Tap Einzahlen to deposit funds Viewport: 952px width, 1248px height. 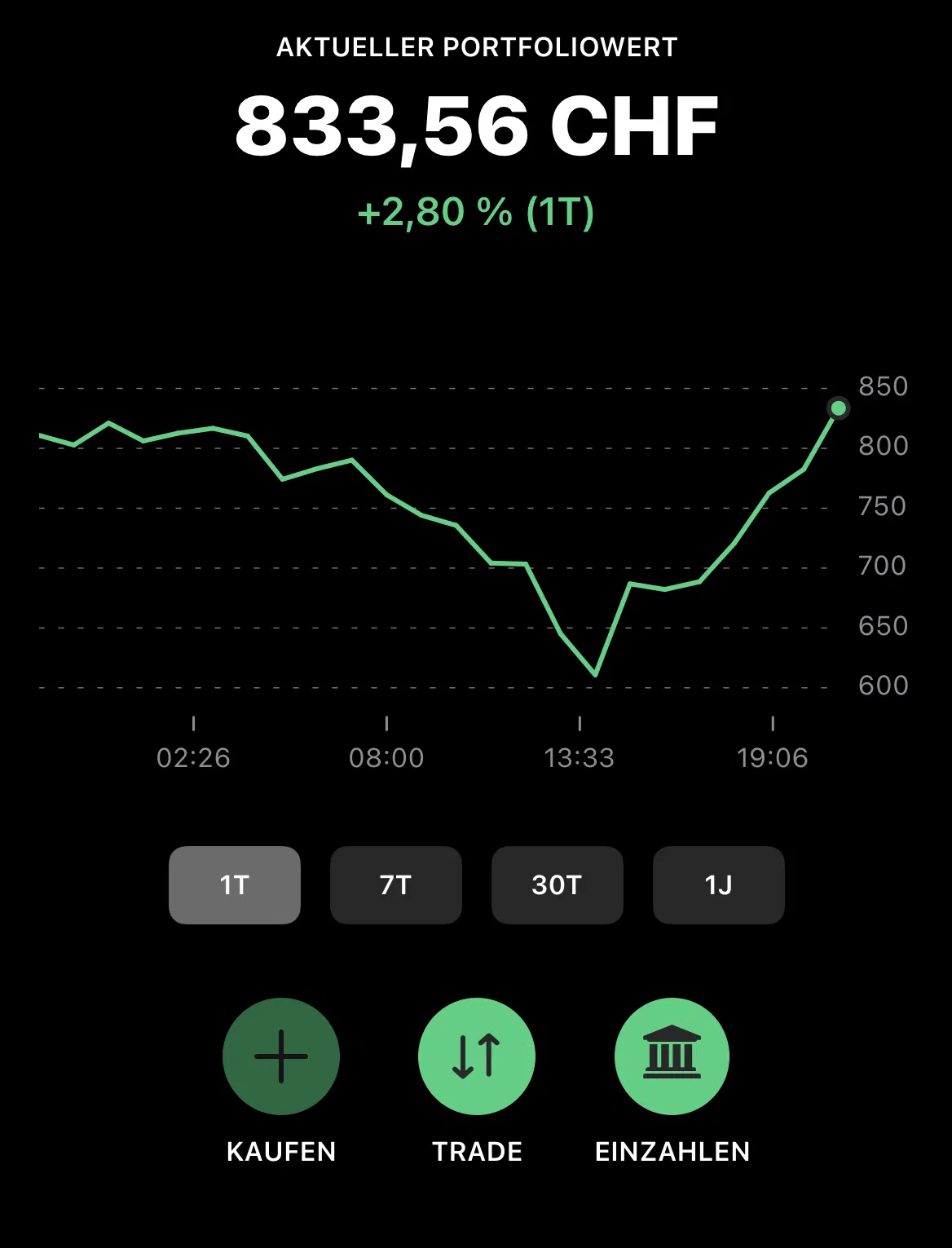(672, 1056)
